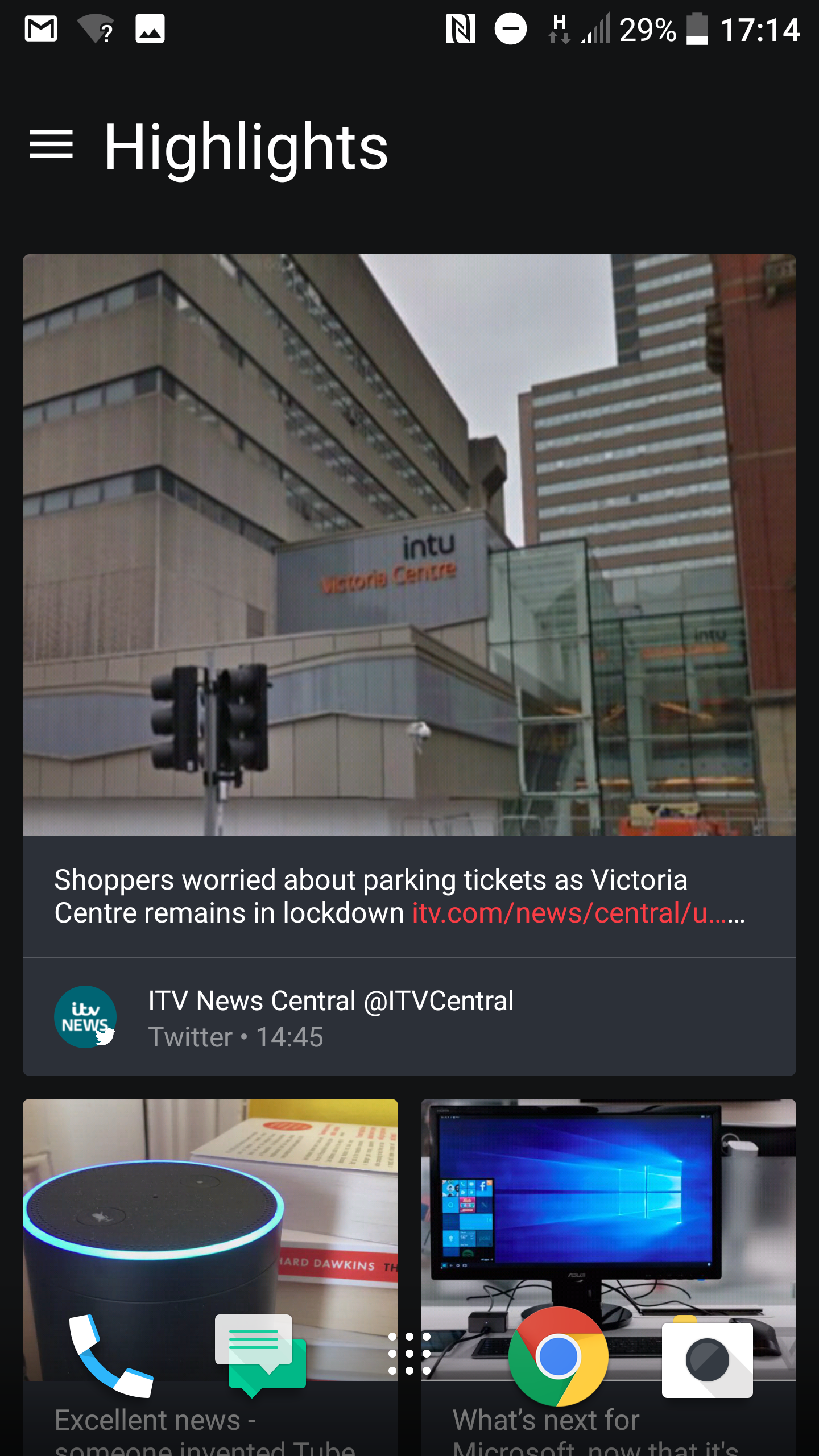Launch the Chrome browser
The height and width of the screenshot is (1456, 819).
tap(559, 1356)
